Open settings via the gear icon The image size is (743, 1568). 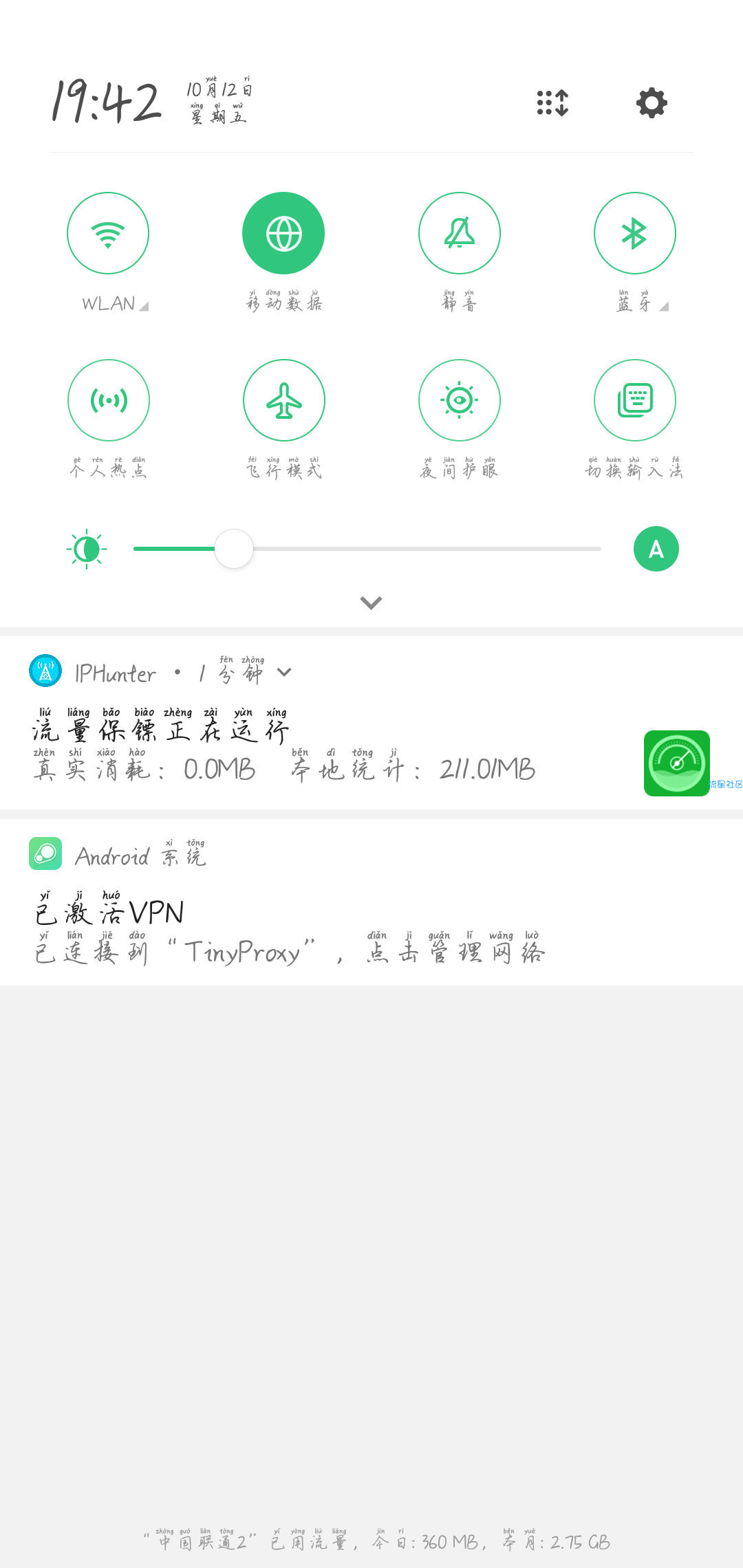[x=652, y=103]
